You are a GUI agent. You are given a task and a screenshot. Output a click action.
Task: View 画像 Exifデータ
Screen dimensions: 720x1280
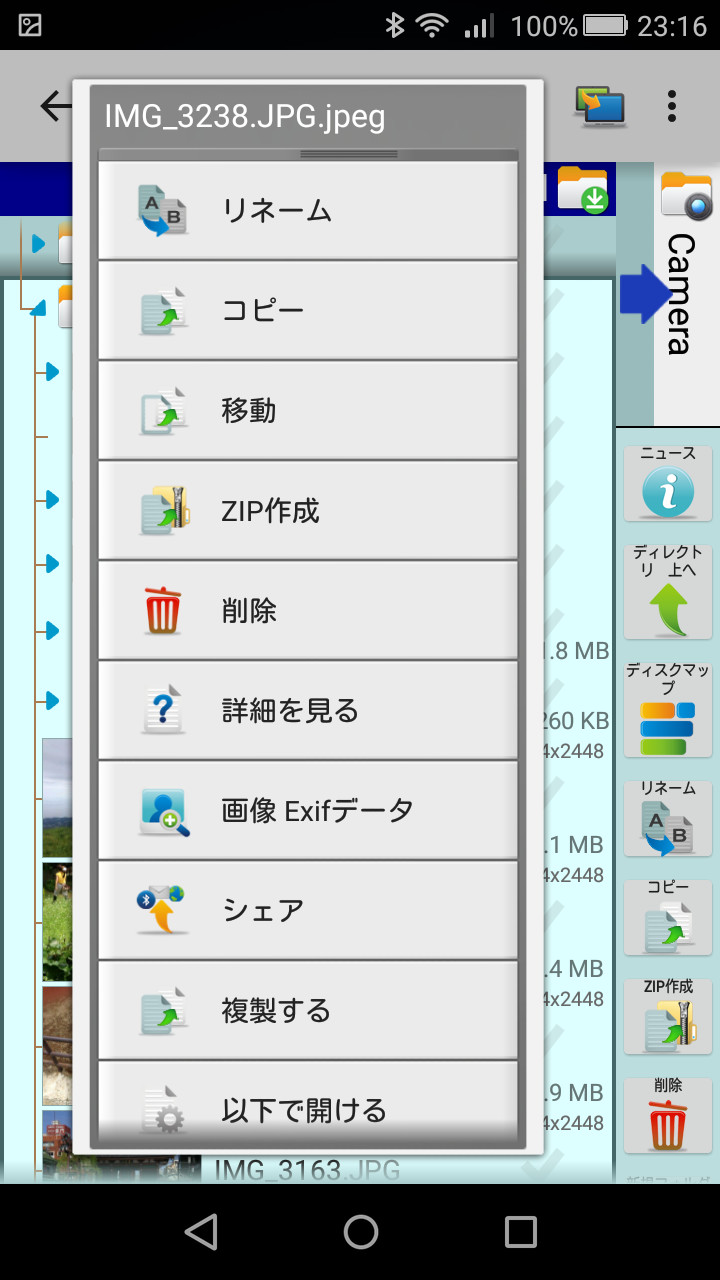tap(307, 811)
